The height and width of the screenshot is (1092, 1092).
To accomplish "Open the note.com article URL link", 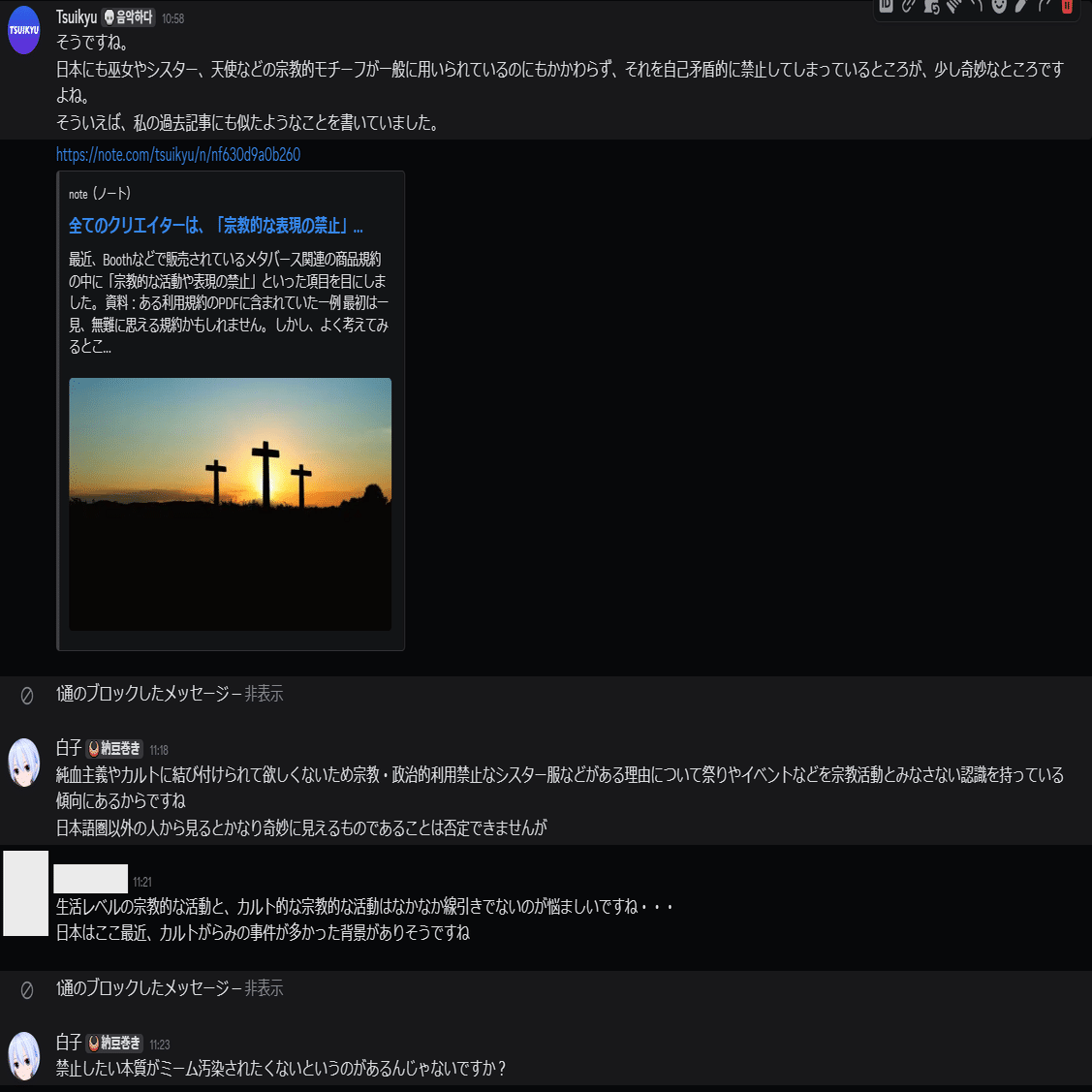I will point(178,155).
